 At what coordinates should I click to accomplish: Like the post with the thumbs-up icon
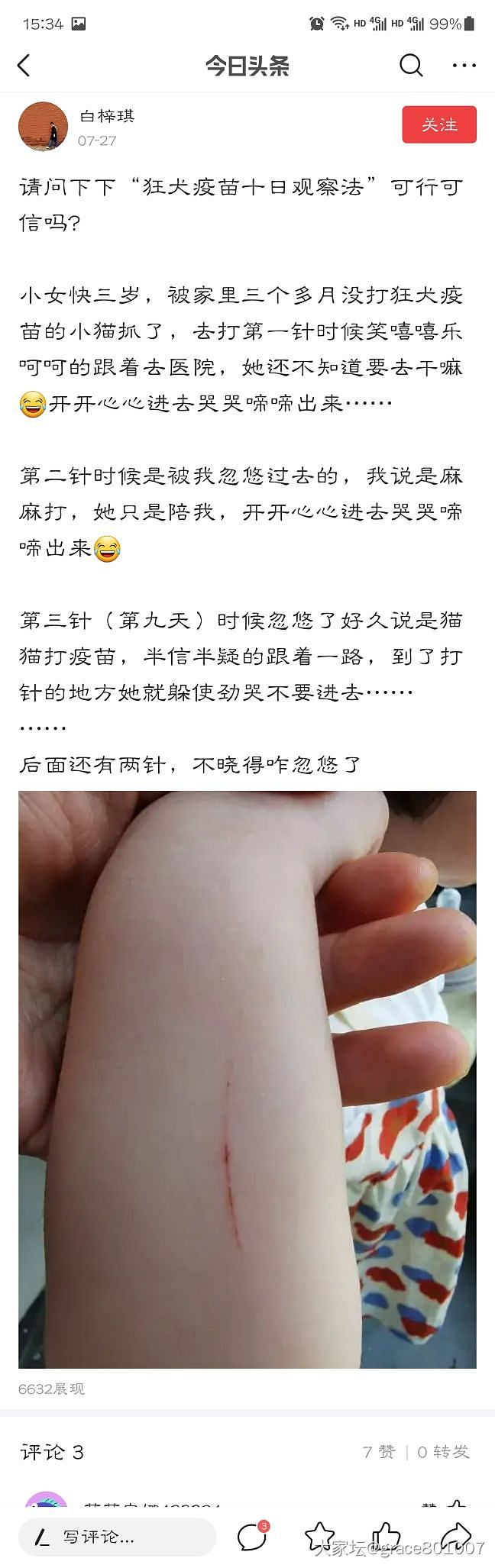(387, 1536)
